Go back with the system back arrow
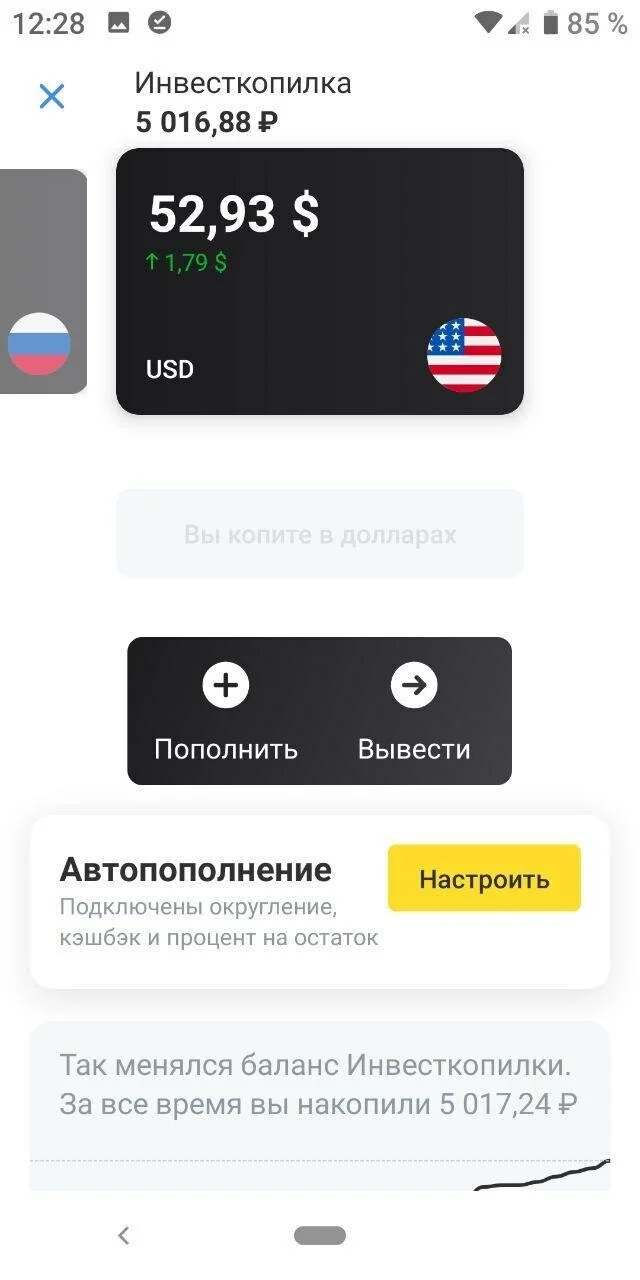 tap(124, 1235)
